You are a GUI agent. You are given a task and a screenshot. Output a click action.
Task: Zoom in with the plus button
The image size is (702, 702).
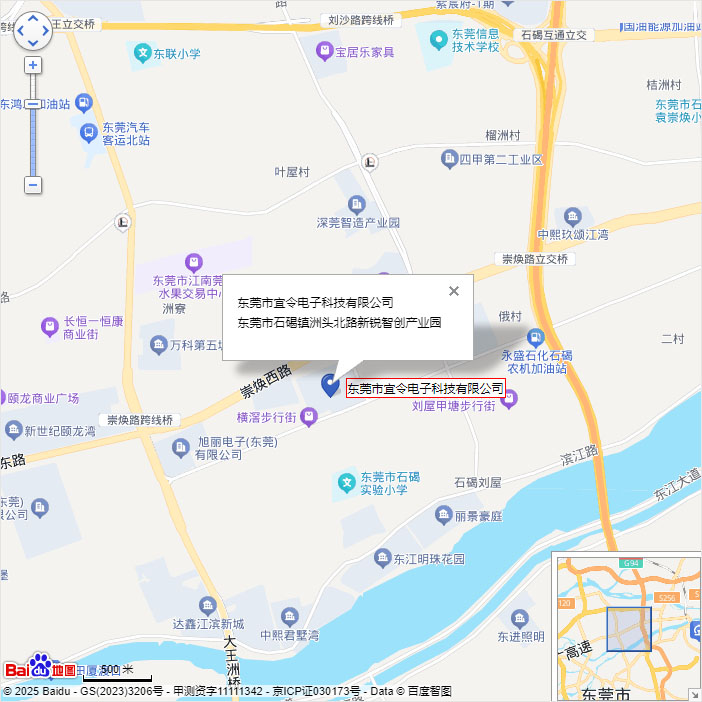coord(33,65)
